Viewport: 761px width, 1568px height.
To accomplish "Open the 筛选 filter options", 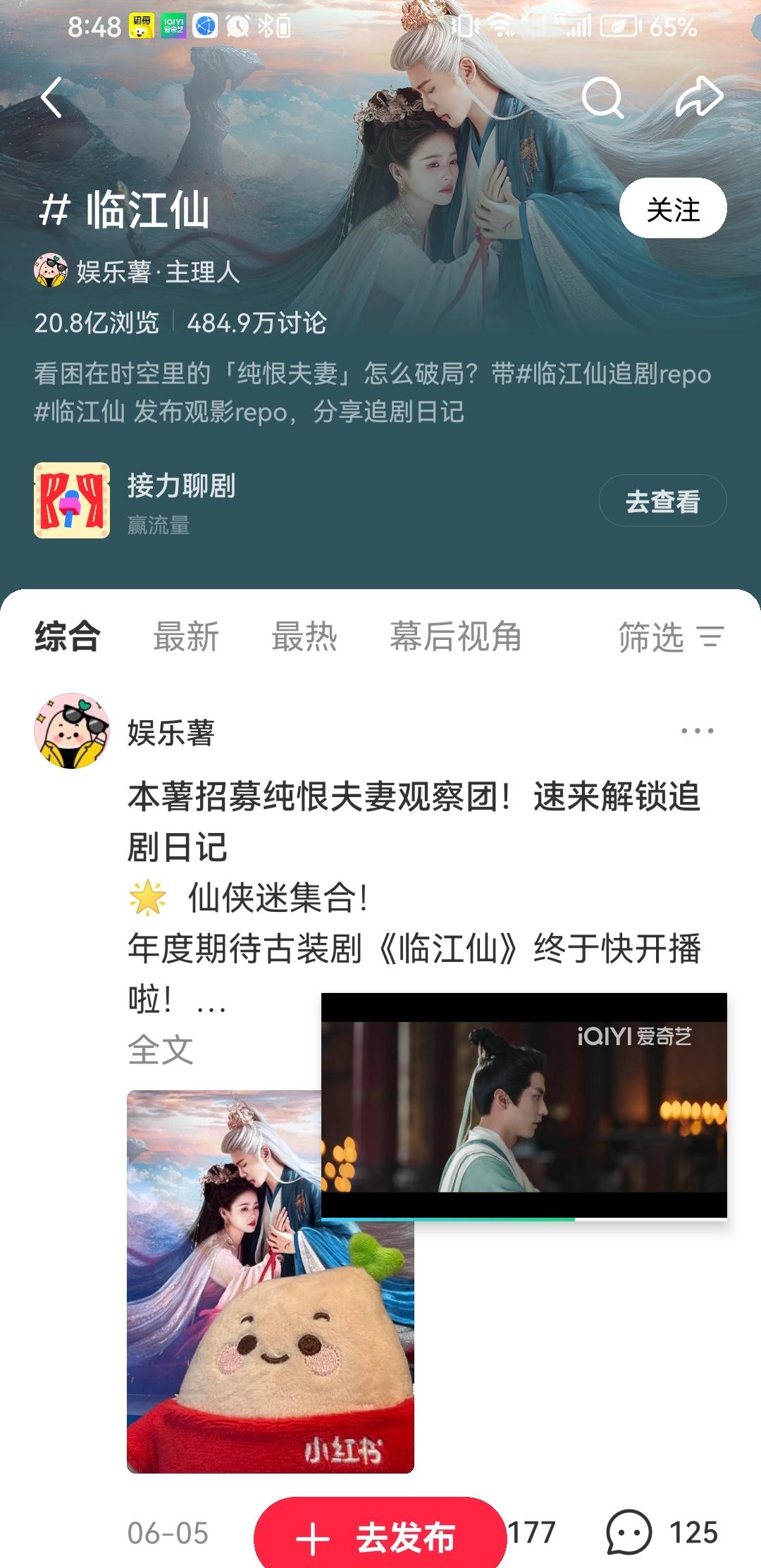I will (670, 636).
